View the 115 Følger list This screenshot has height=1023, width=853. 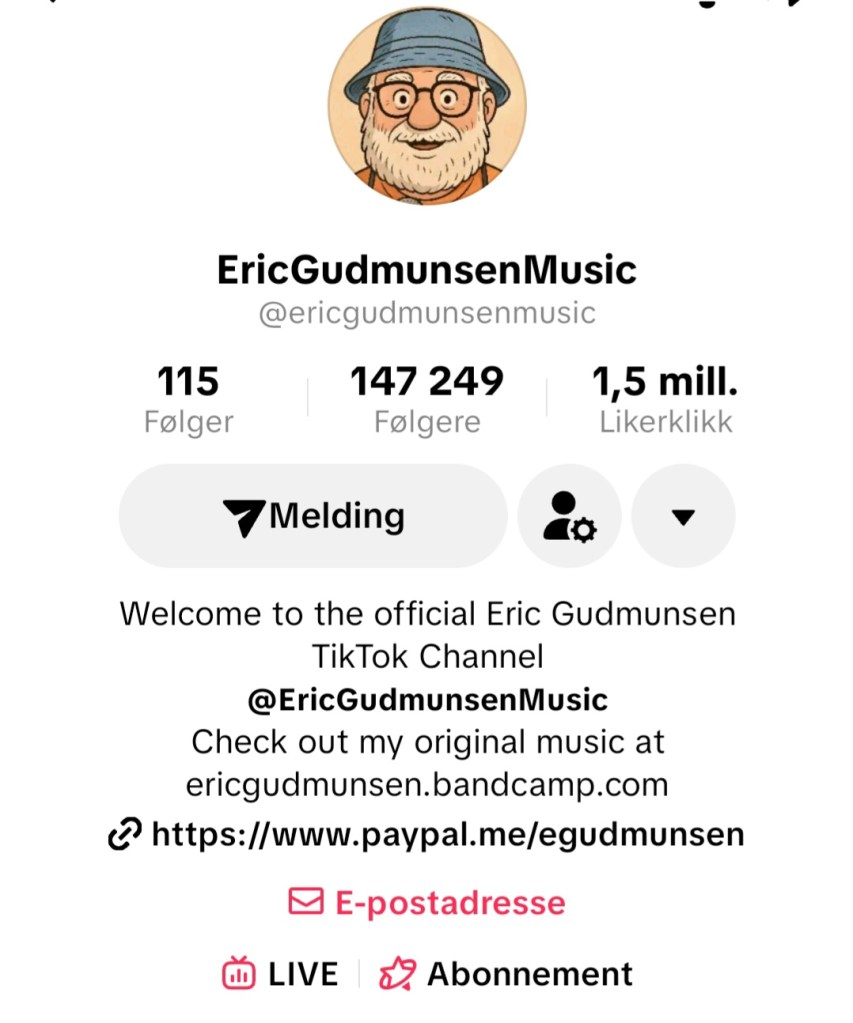click(188, 399)
